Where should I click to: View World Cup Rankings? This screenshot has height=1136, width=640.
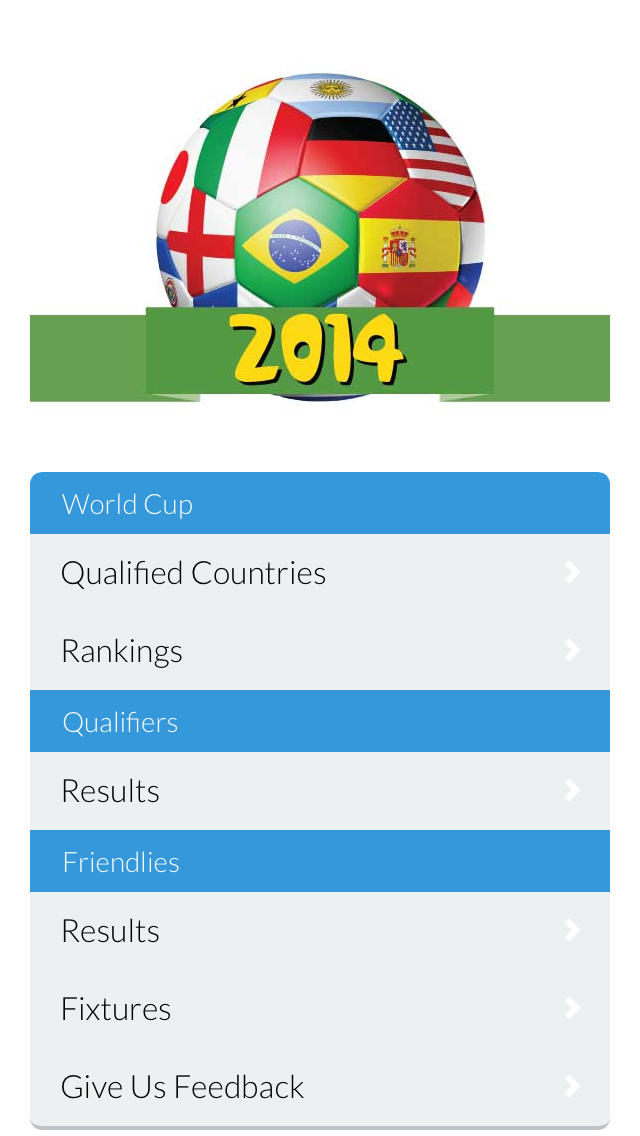click(319, 651)
